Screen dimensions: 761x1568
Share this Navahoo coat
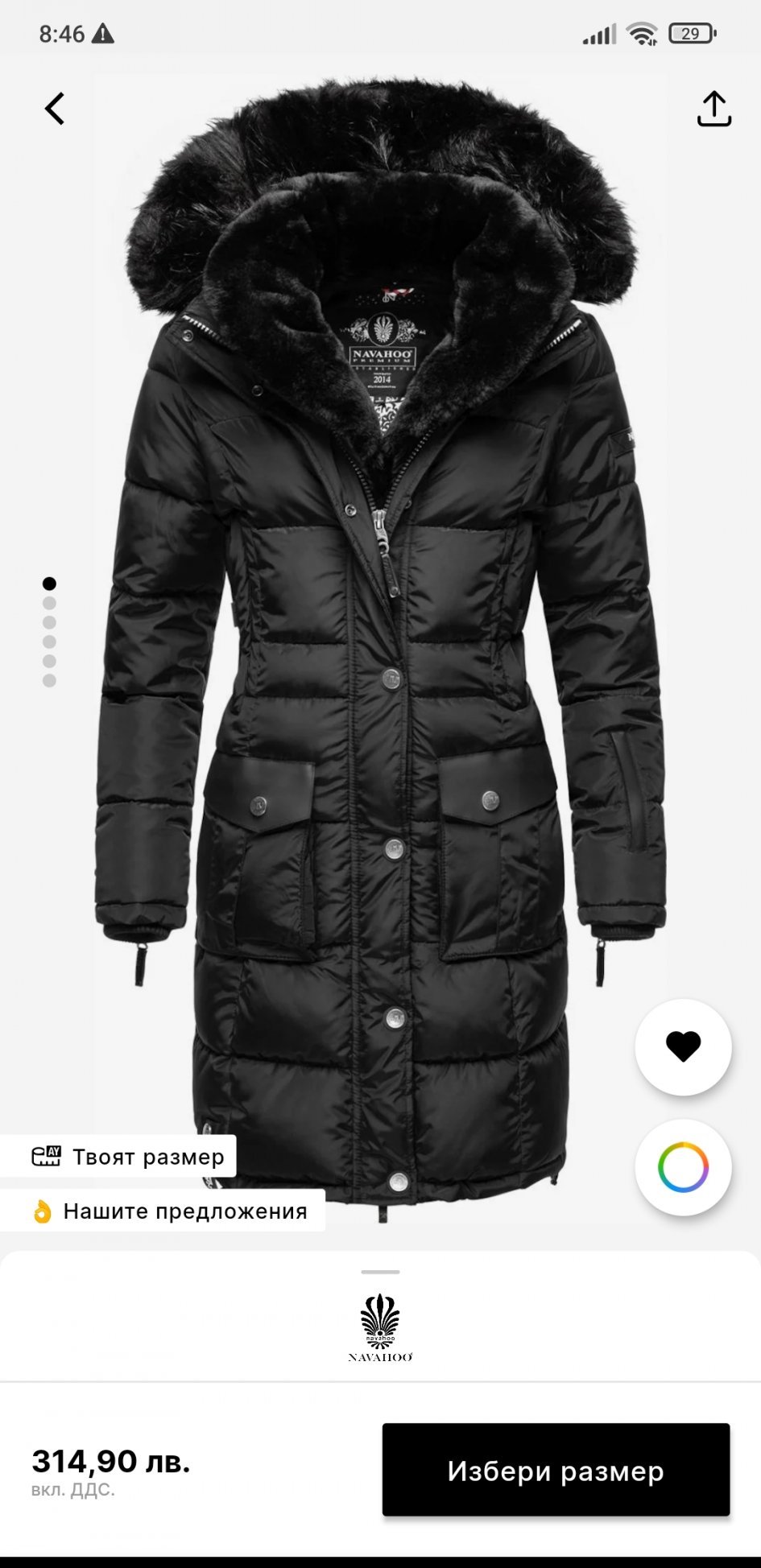[713, 109]
